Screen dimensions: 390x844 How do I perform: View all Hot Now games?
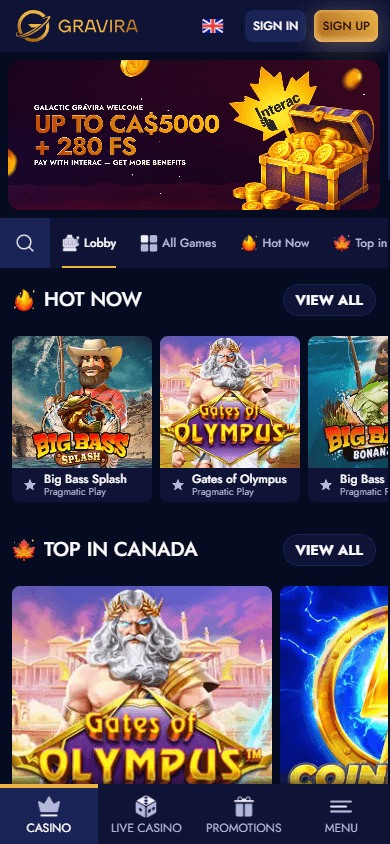pos(329,300)
